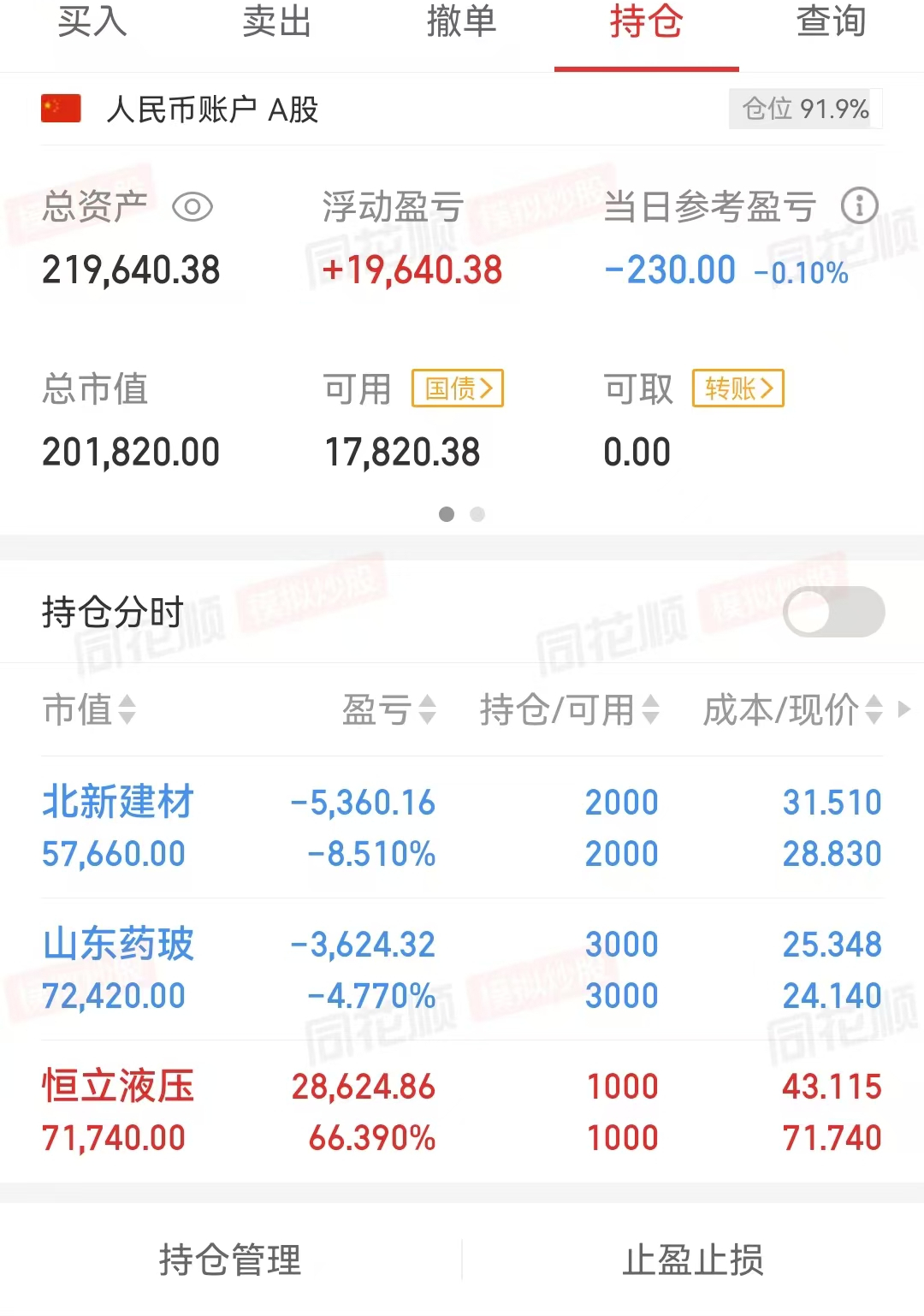Screen dimensions: 924x1316
Task: Select the second page dot under account summary
Action: pos(477,514)
